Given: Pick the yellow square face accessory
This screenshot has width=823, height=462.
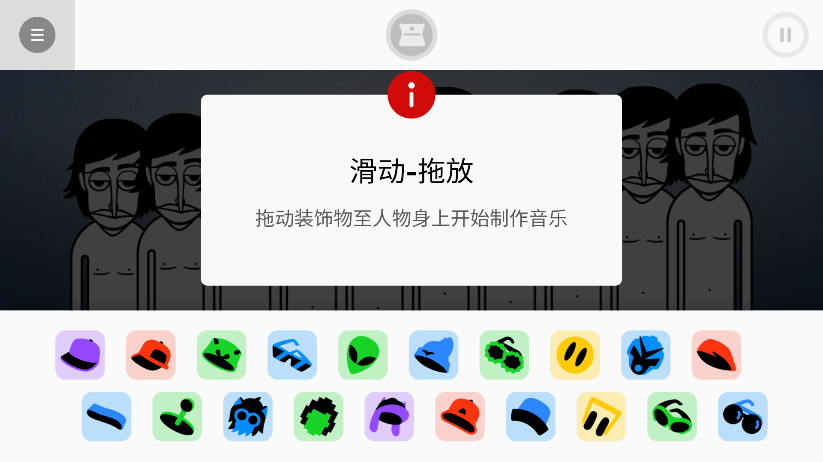Looking at the screenshot, I should point(601,416).
